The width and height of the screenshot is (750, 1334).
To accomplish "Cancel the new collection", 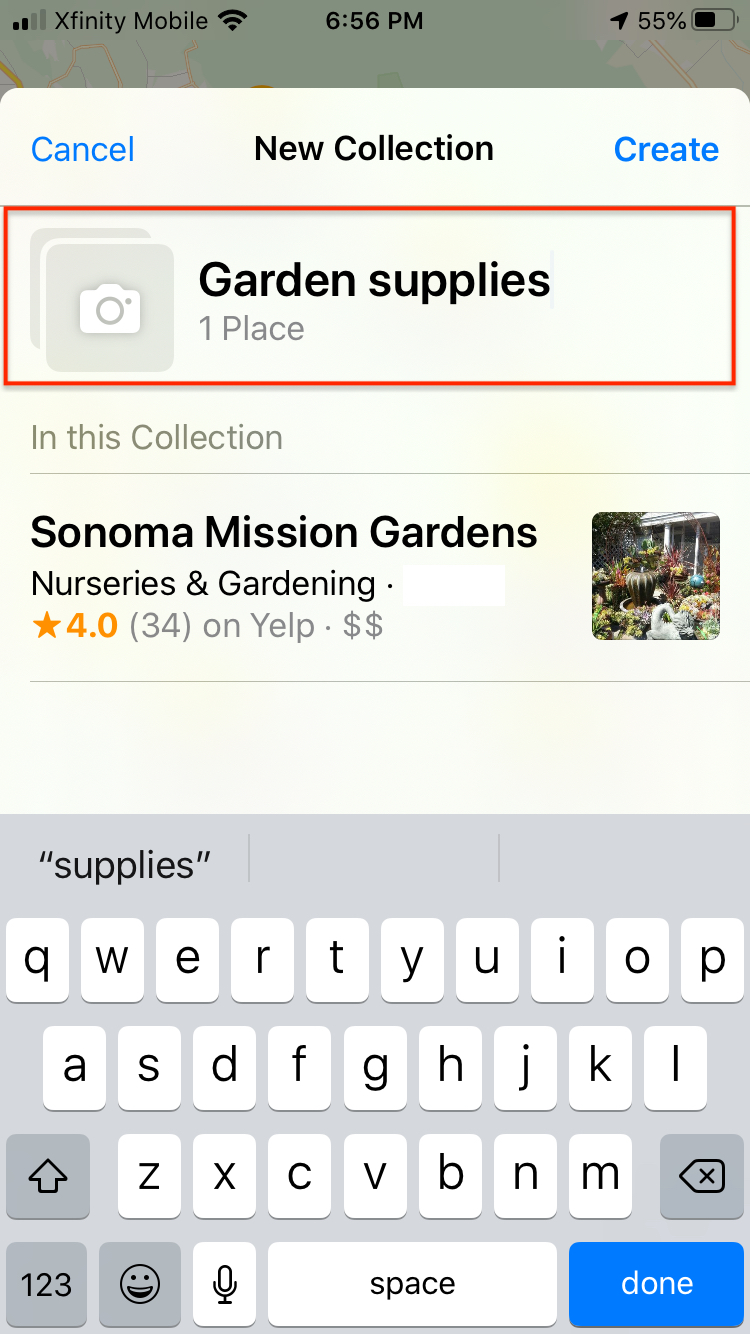I will coord(83,149).
